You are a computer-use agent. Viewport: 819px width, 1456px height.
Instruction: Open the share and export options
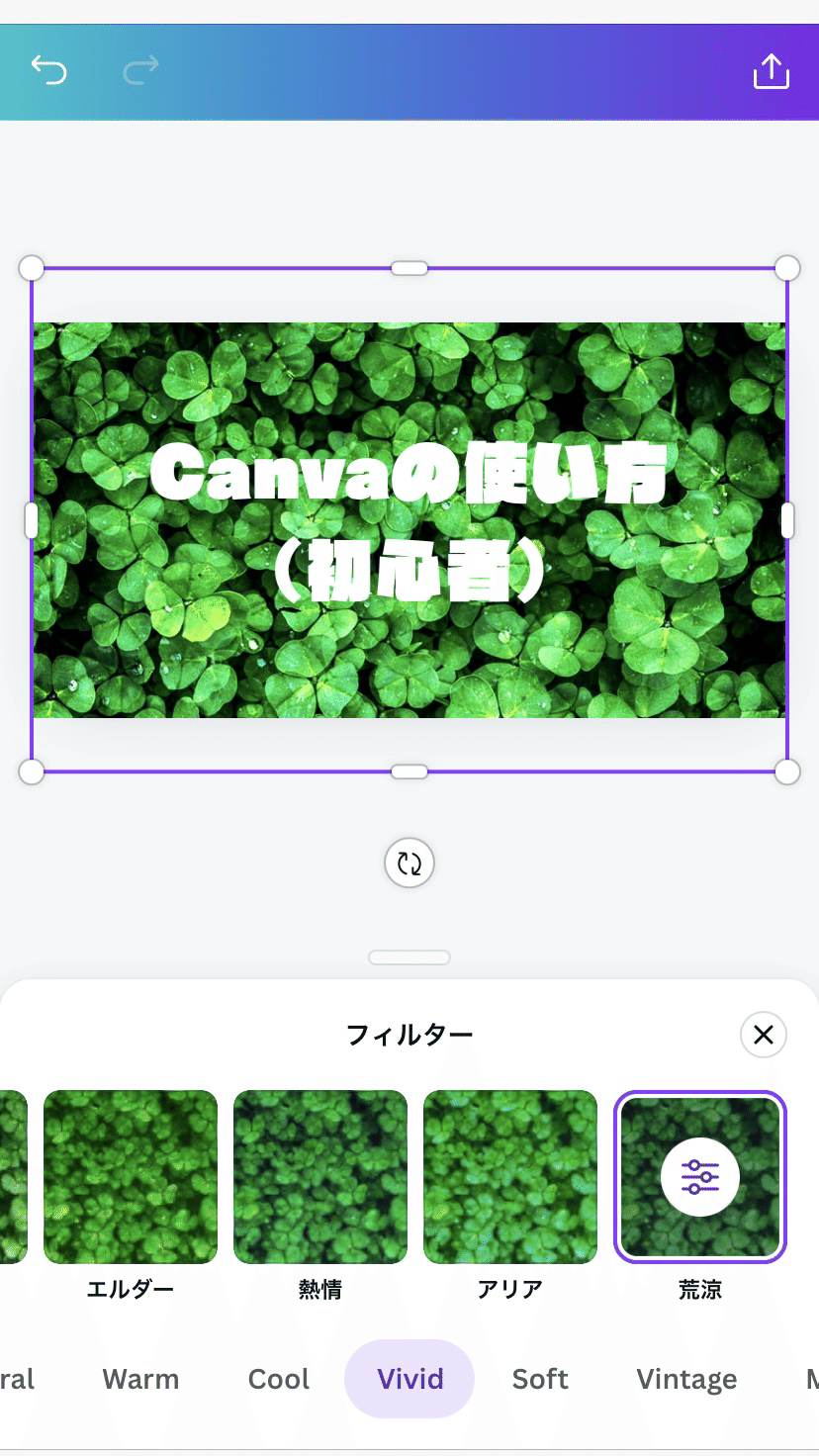771,71
